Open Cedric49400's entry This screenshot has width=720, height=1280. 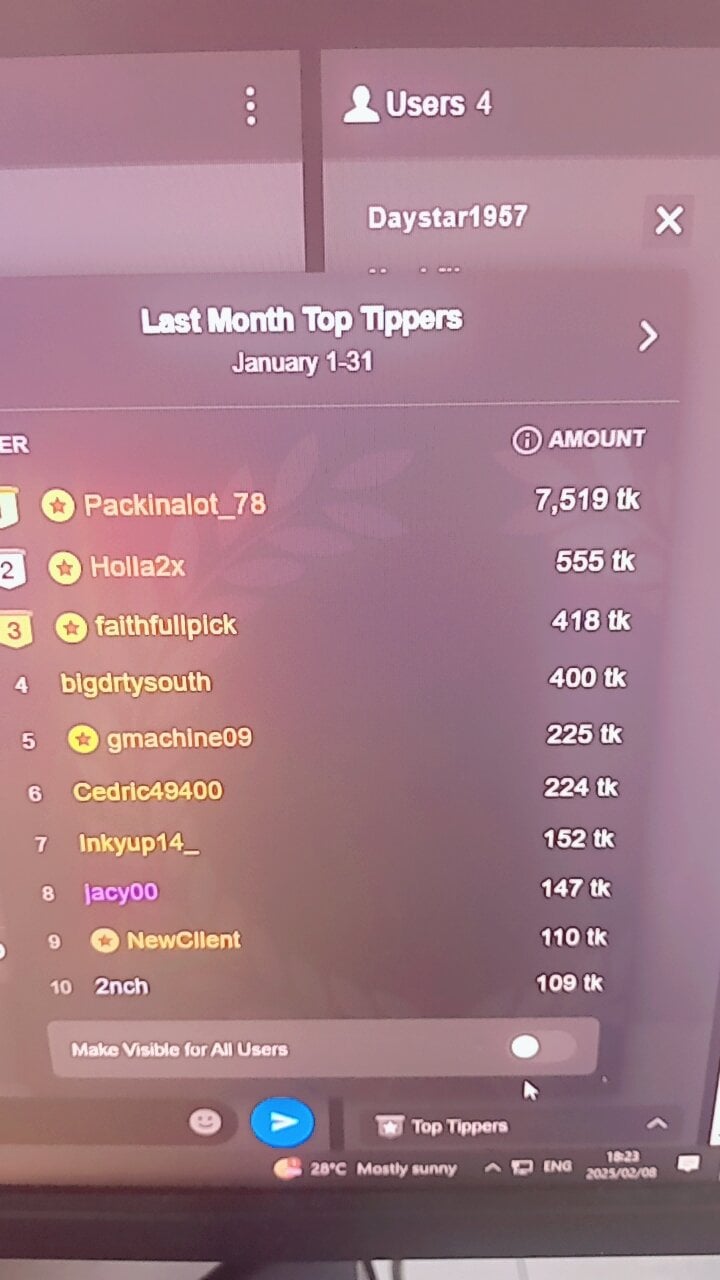coord(147,792)
